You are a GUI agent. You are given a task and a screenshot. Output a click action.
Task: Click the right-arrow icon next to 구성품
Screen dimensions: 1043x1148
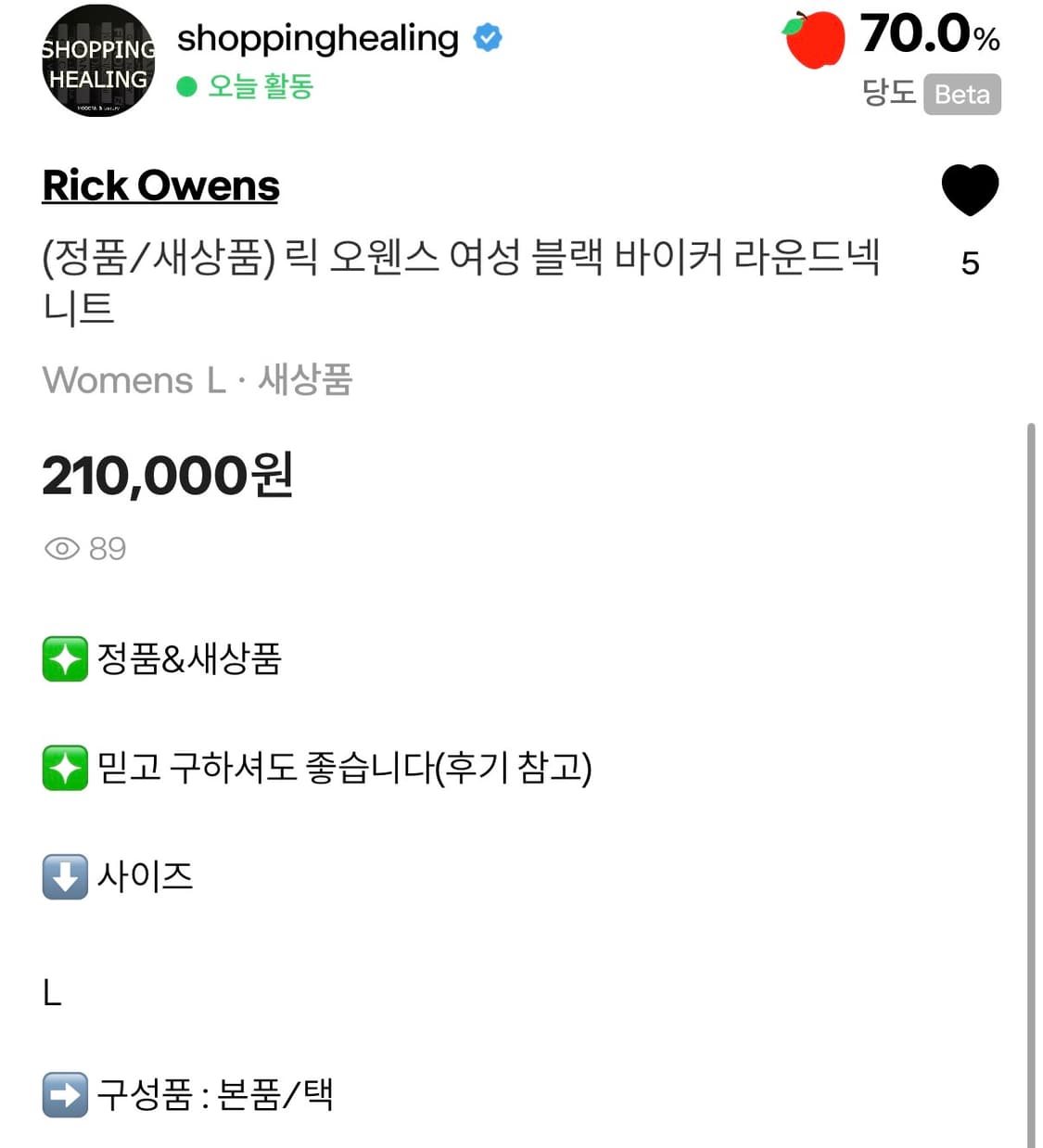pos(63,1095)
